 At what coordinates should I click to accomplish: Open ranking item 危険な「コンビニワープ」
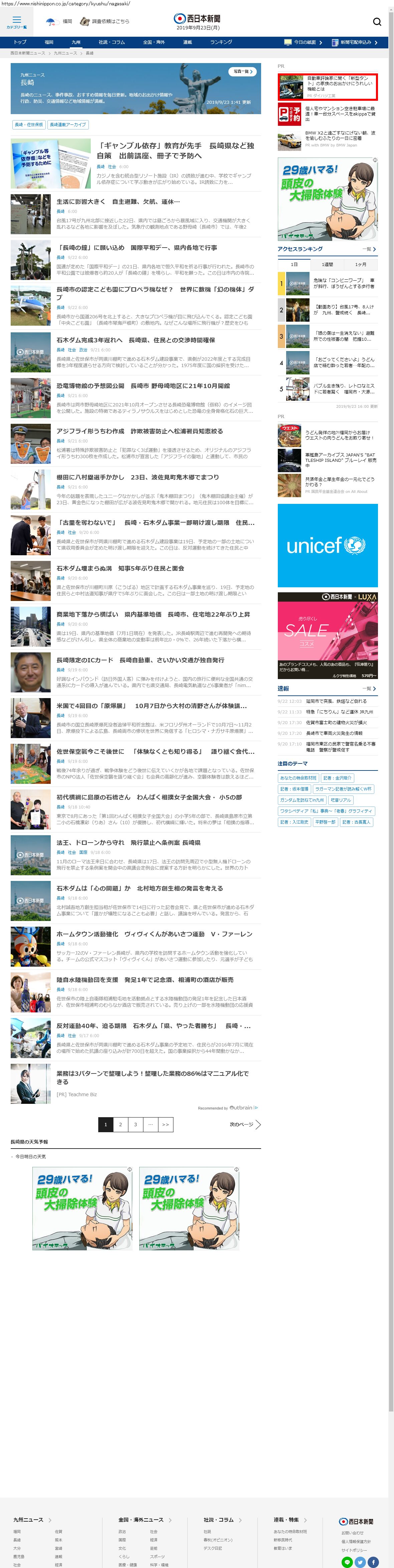coord(344,283)
